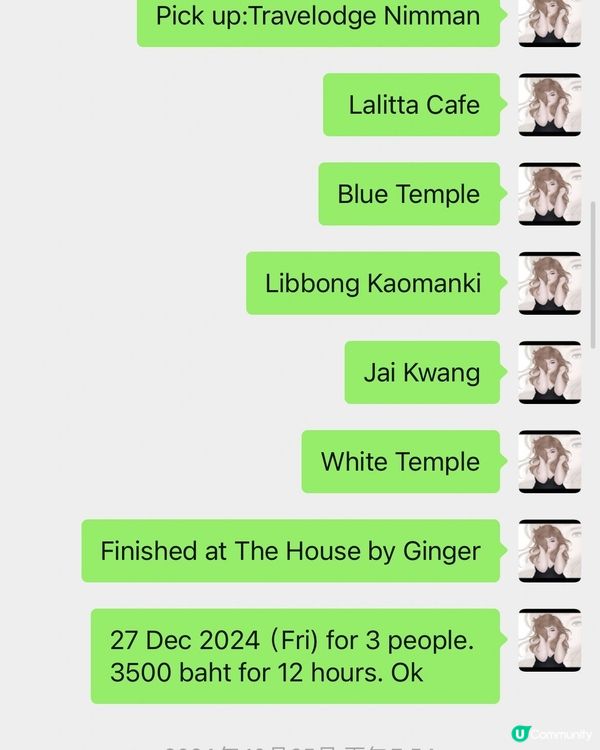View sender avatar next to 3500 baht message
The height and width of the screenshot is (750, 600).
point(549,640)
